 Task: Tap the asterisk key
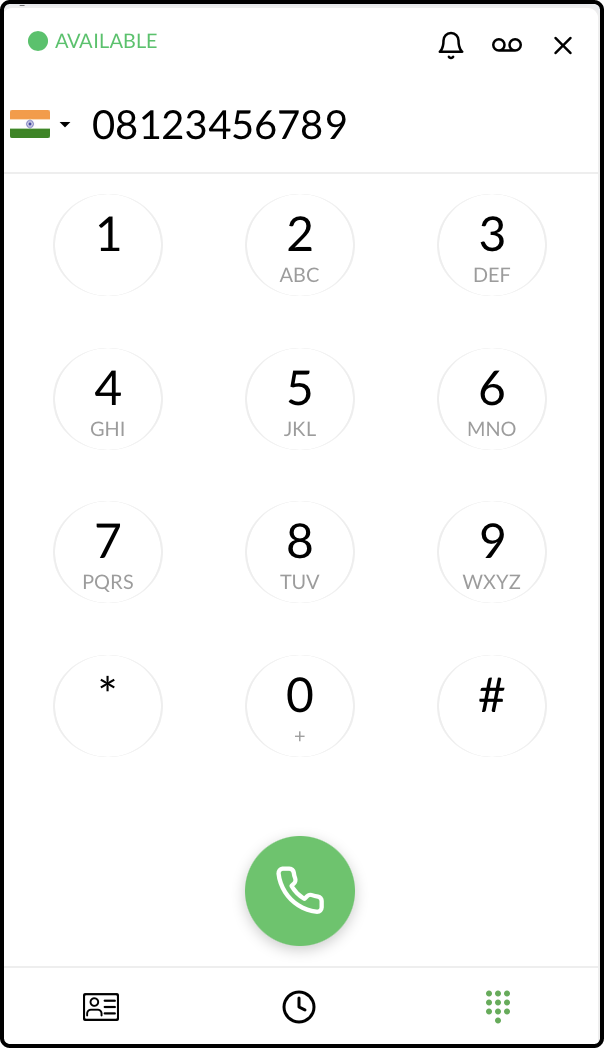[x=108, y=706]
